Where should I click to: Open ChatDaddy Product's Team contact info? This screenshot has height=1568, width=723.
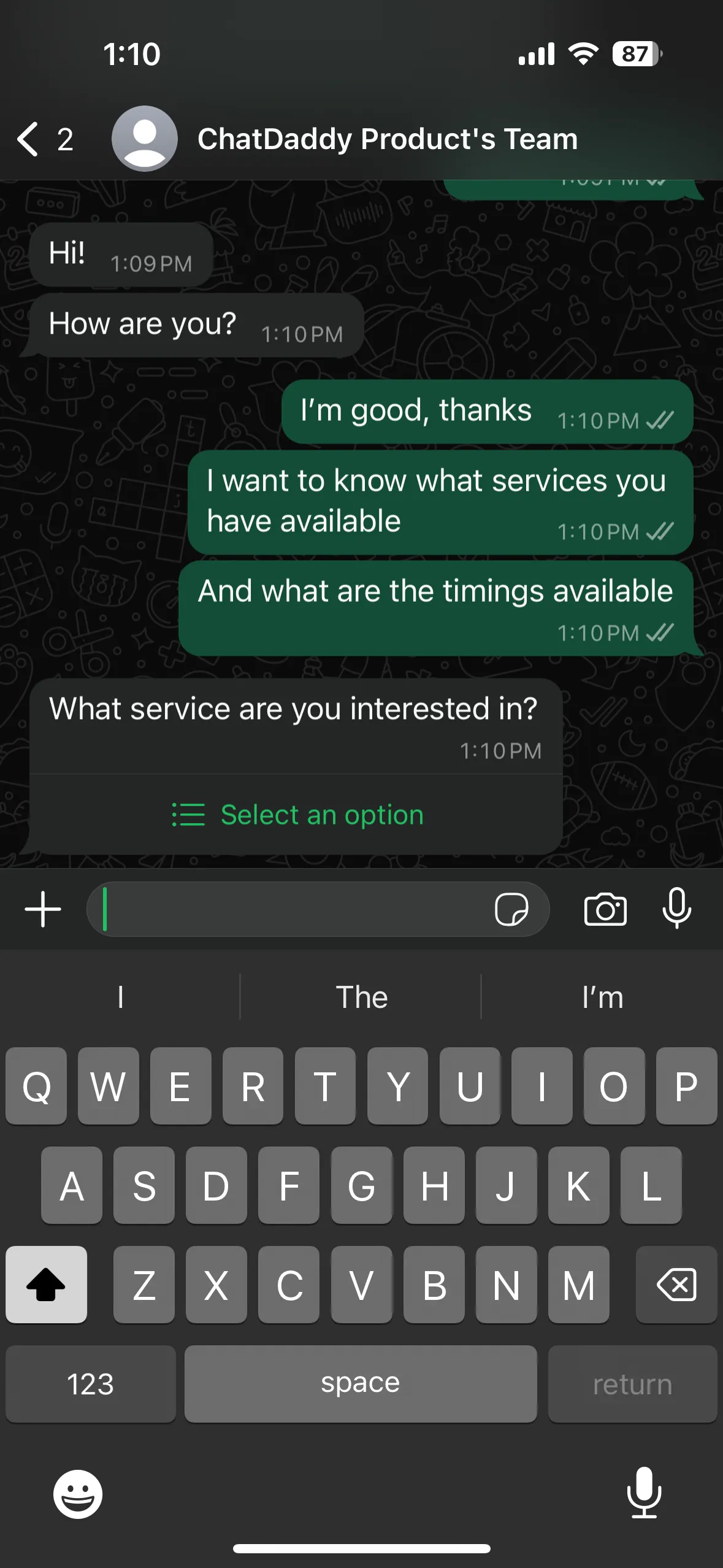coord(386,139)
